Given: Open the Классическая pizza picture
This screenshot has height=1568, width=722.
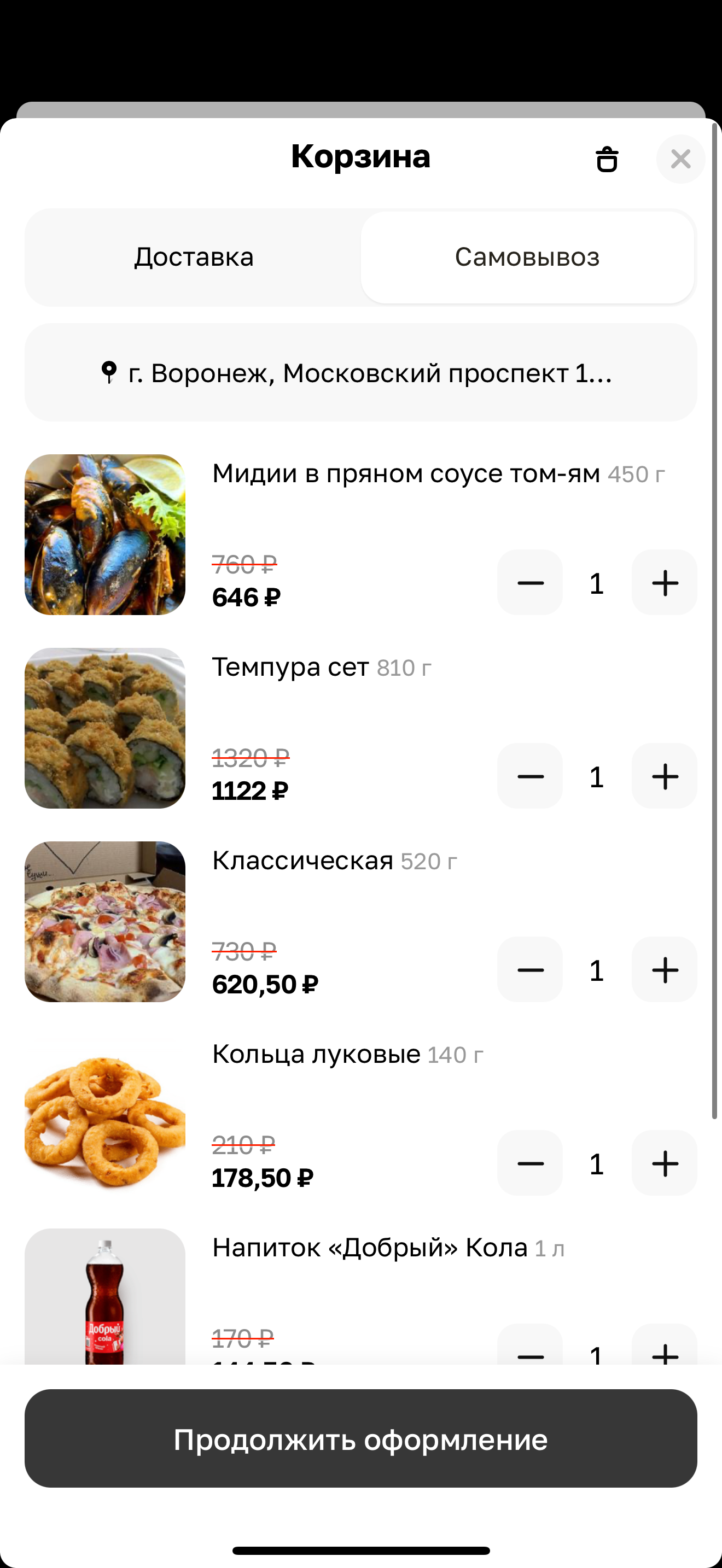Looking at the screenshot, I should pyautogui.click(x=104, y=922).
